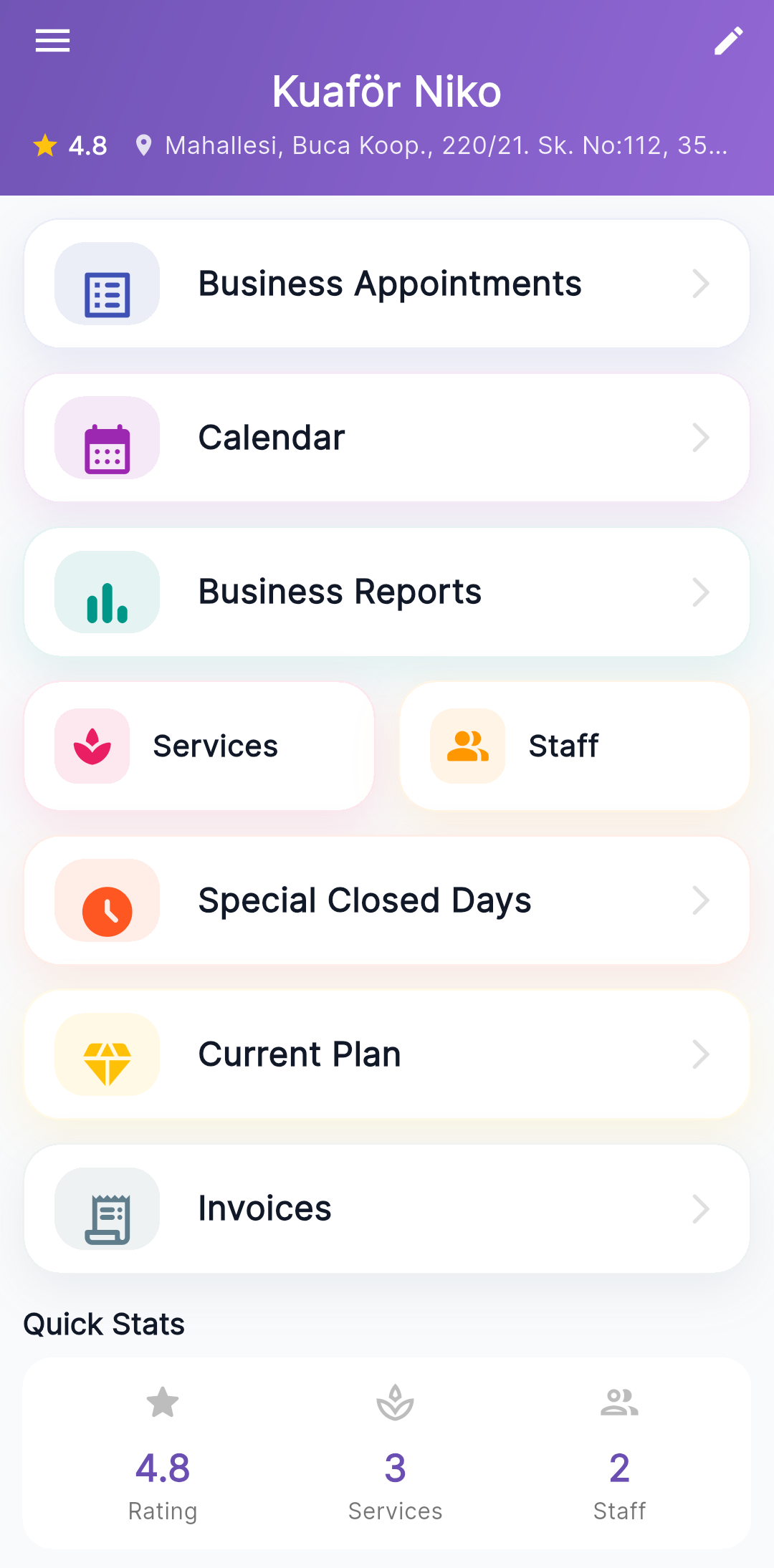Viewport: 774px width, 1568px height.
Task: Open the hamburger menu
Action: pyautogui.click(x=52, y=41)
